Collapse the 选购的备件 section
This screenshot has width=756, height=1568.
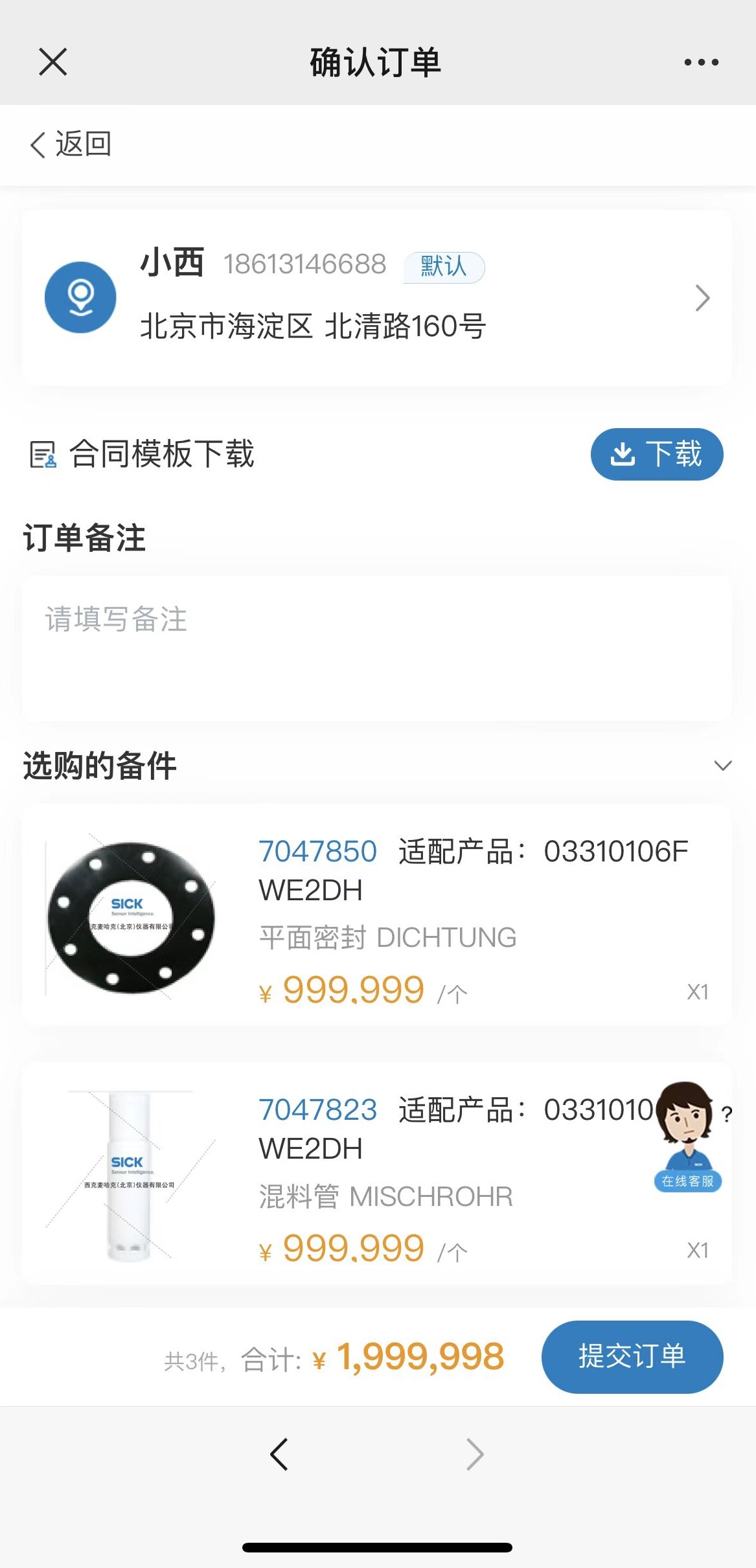pyautogui.click(x=722, y=766)
